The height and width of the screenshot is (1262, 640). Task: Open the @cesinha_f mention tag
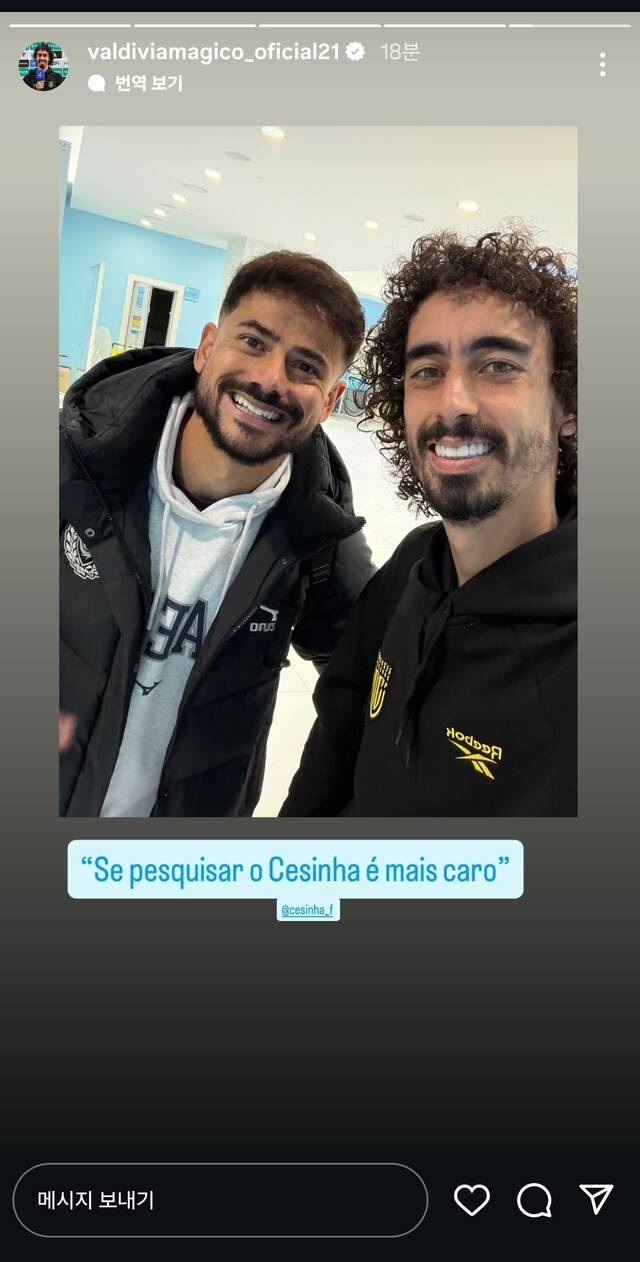308,910
